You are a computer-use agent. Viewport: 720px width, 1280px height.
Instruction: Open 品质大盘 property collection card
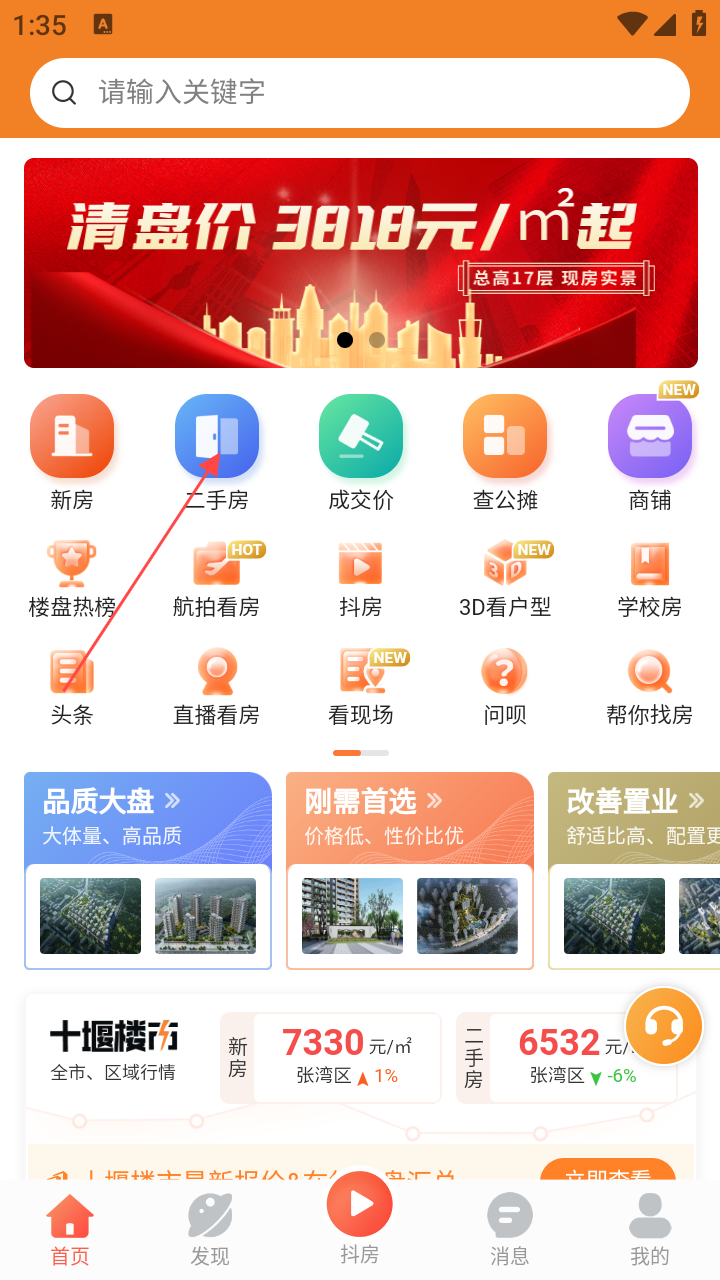click(x=148, y=870)
